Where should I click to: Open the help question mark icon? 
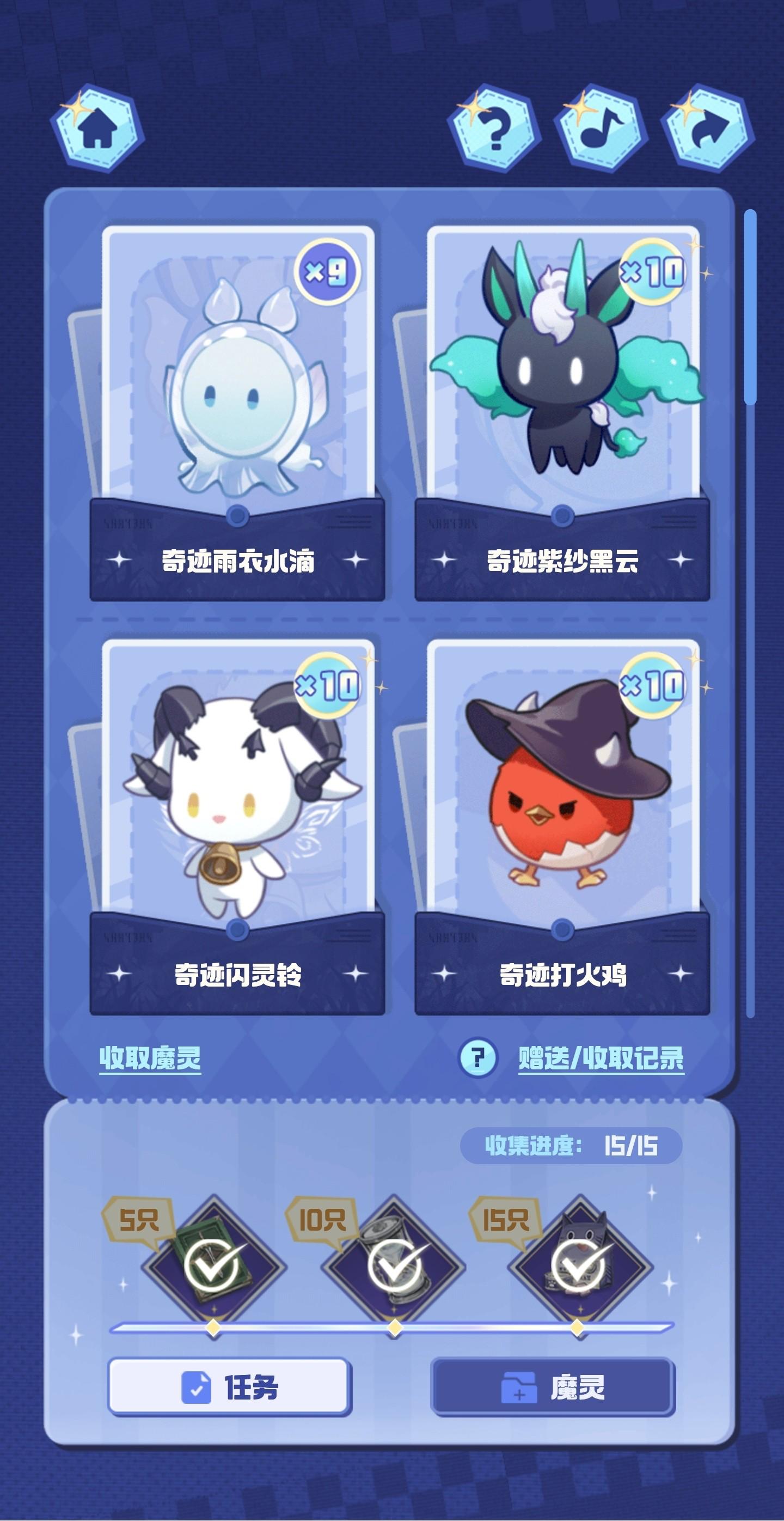pos(494,129)
